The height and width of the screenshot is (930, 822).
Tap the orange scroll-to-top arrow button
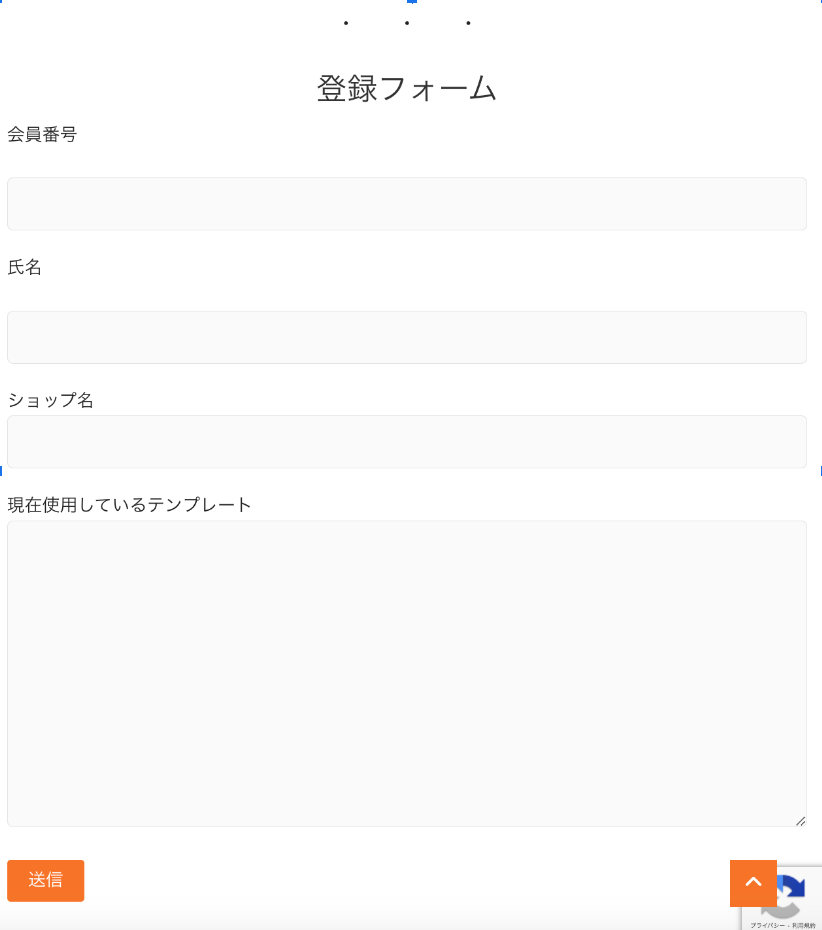coord(753,882)
